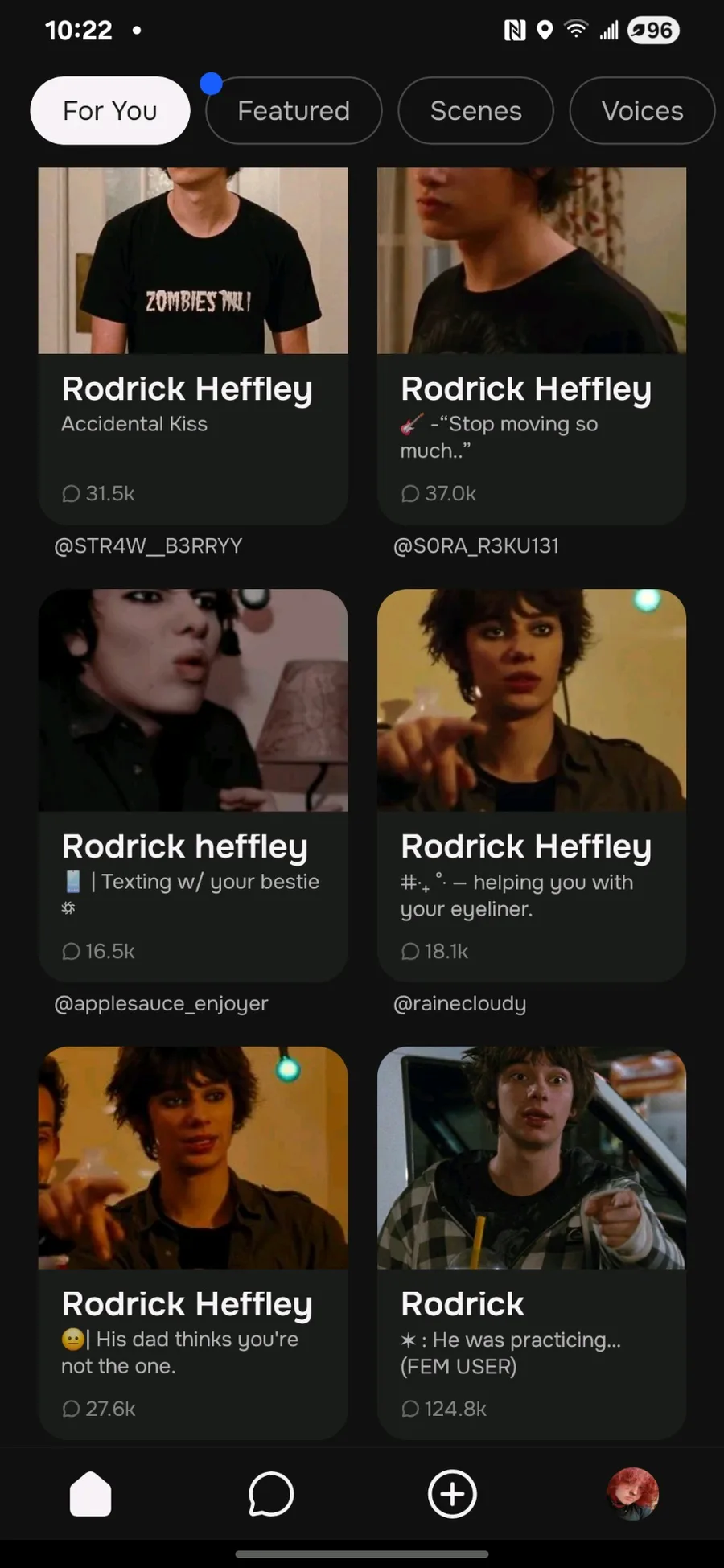
Task: Open the Accidental Kiss character card
Action: coord(193,346)
